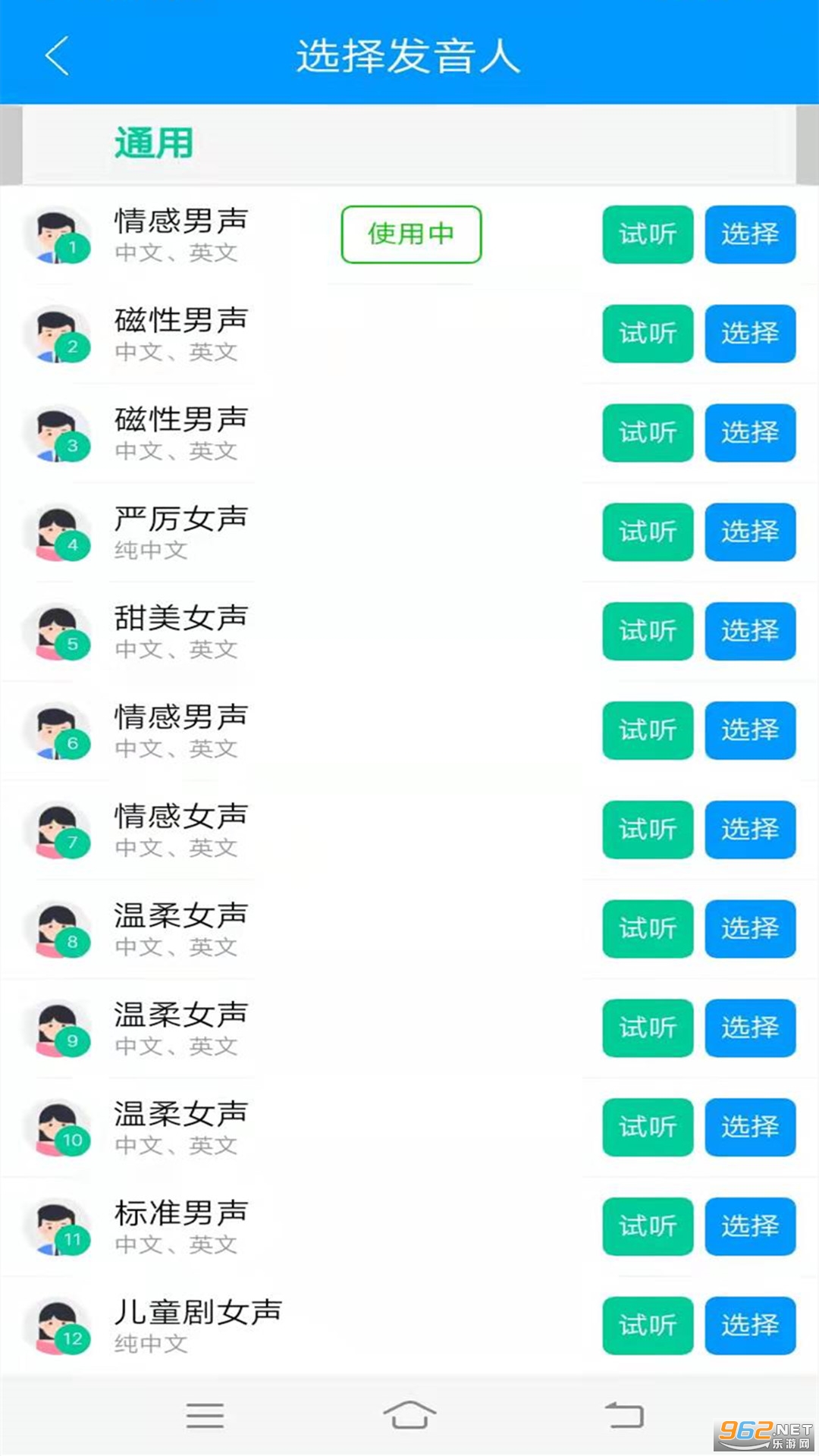Preview 情感女声 using 试听
Screen dimensions: 819x1456
(648, 830)
